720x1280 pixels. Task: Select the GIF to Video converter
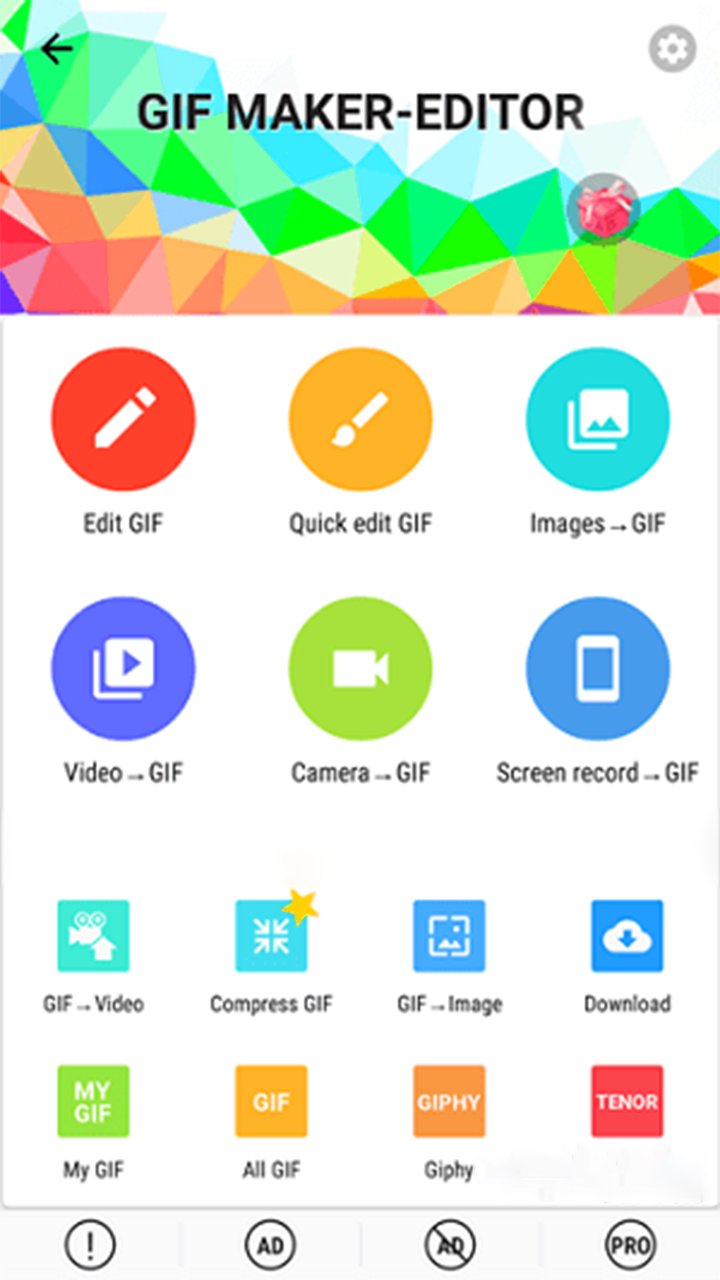[92, 936]
